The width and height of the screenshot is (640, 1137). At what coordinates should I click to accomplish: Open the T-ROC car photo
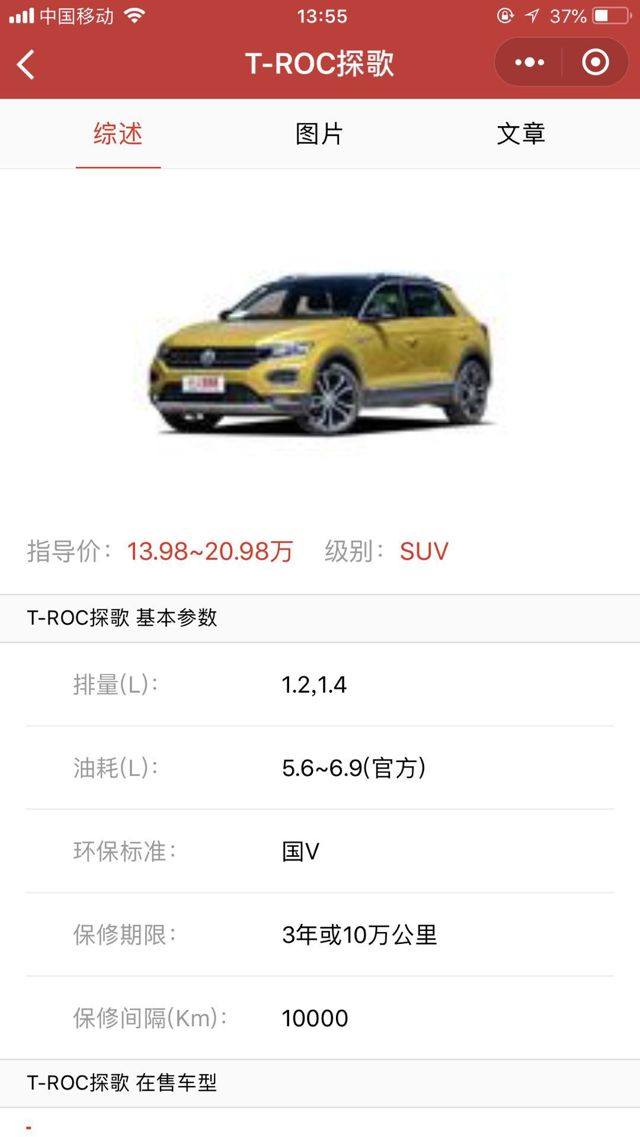pyautogui.click(x=320, y=350)
